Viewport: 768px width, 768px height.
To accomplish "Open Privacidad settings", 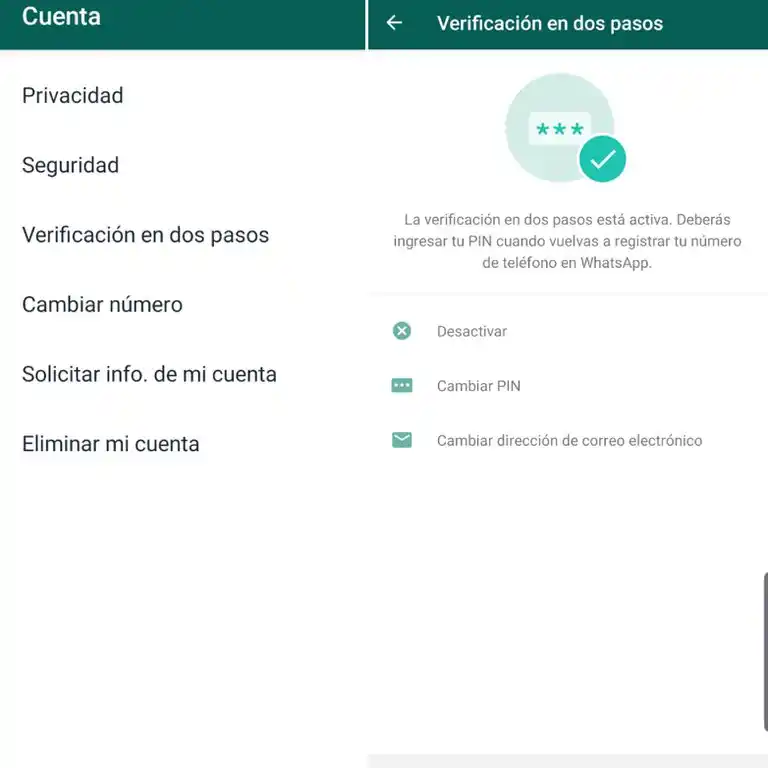I will (x=73, y=96).
